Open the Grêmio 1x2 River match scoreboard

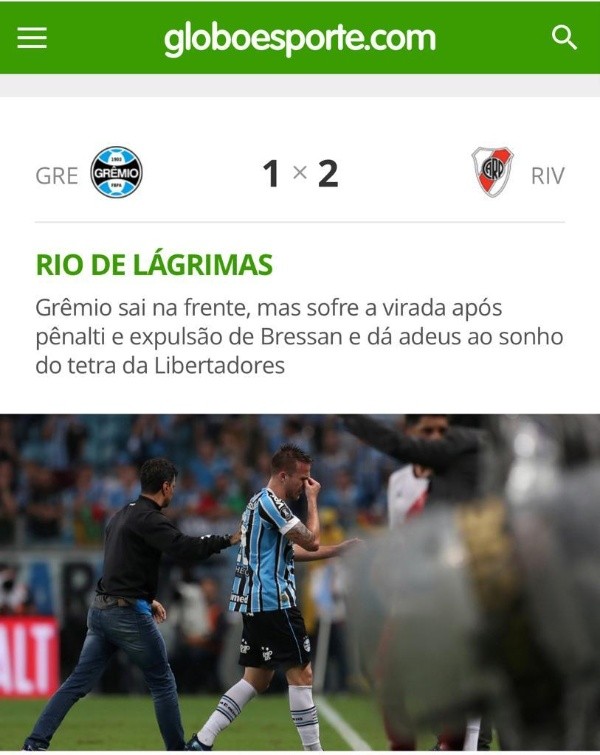tap(300, 174)
